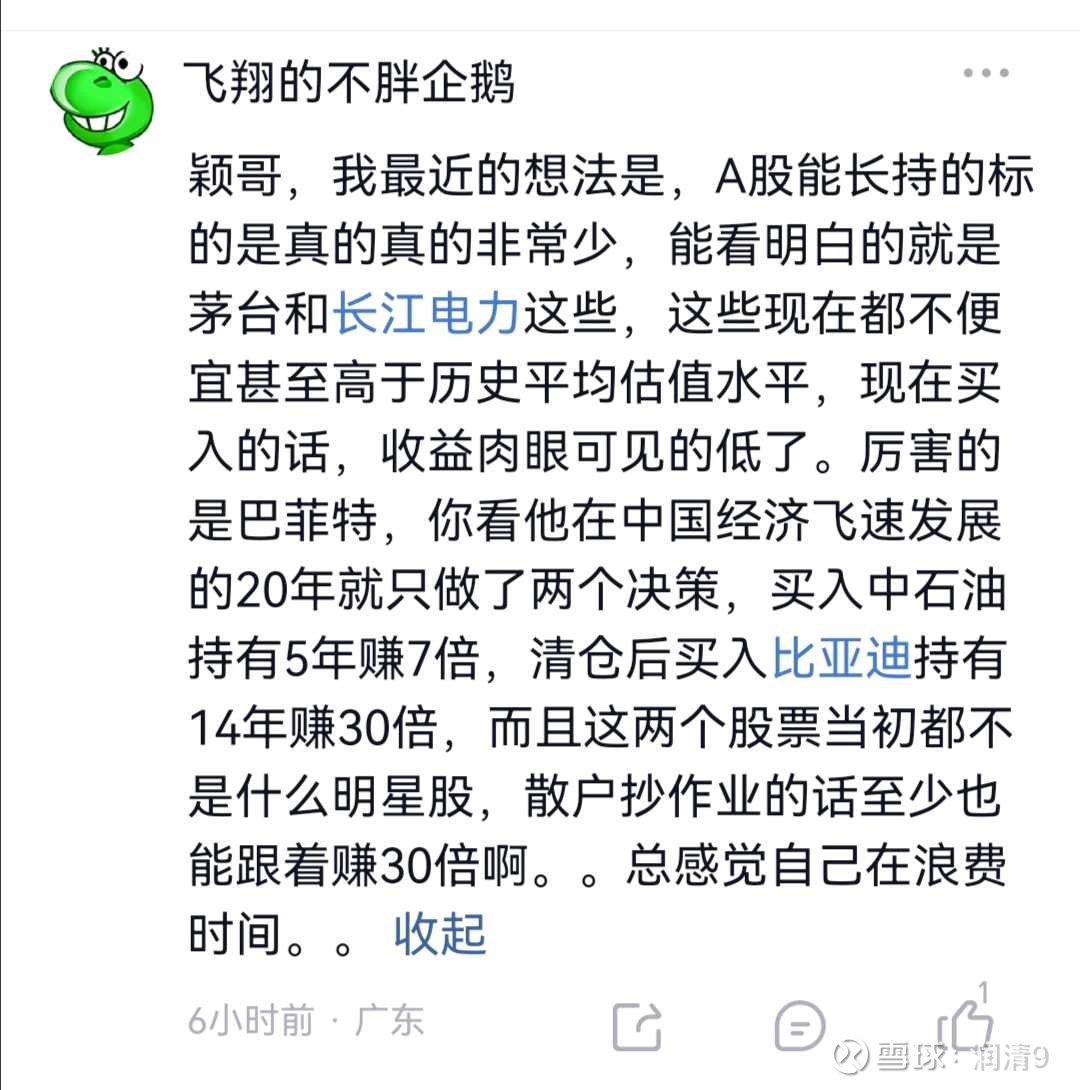View user 飞翔的不胖企鹅's name page
This screenshot has width=1080, height=1090.
pos(348,82)
